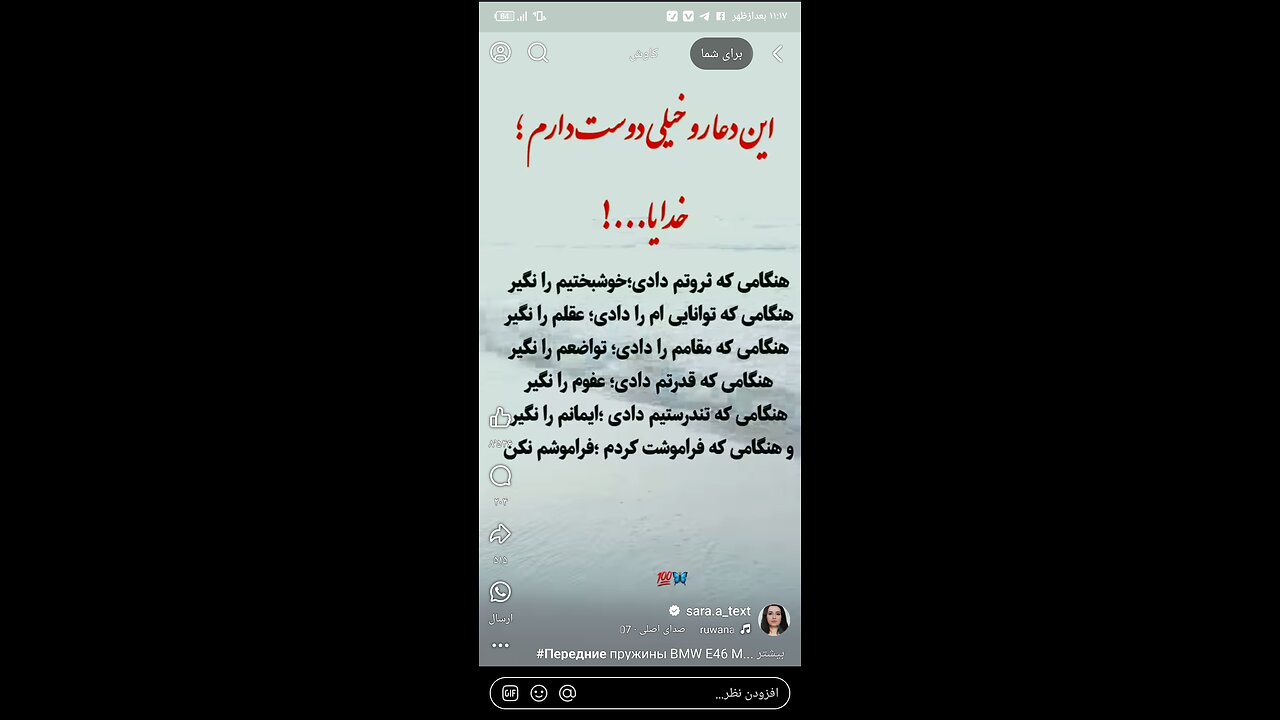Share this video
Screen dimensions: 1280x720
(500, 534)
